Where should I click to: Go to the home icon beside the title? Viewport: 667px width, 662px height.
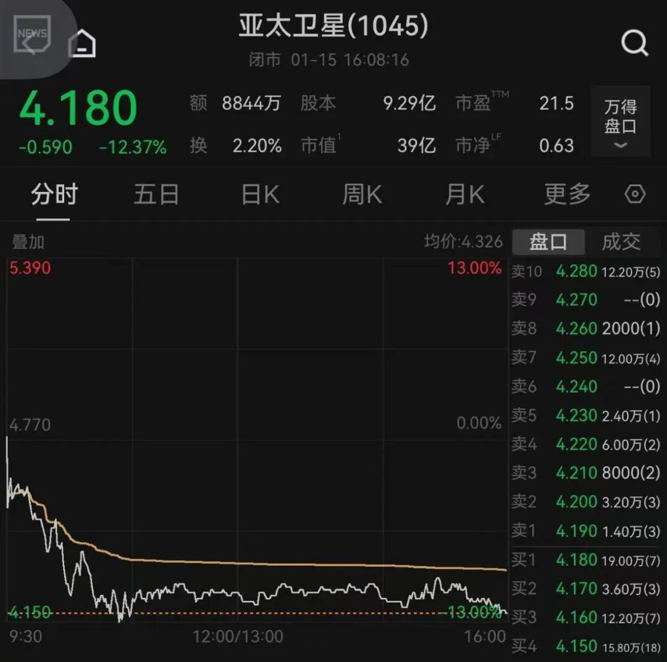click(82, 44)
